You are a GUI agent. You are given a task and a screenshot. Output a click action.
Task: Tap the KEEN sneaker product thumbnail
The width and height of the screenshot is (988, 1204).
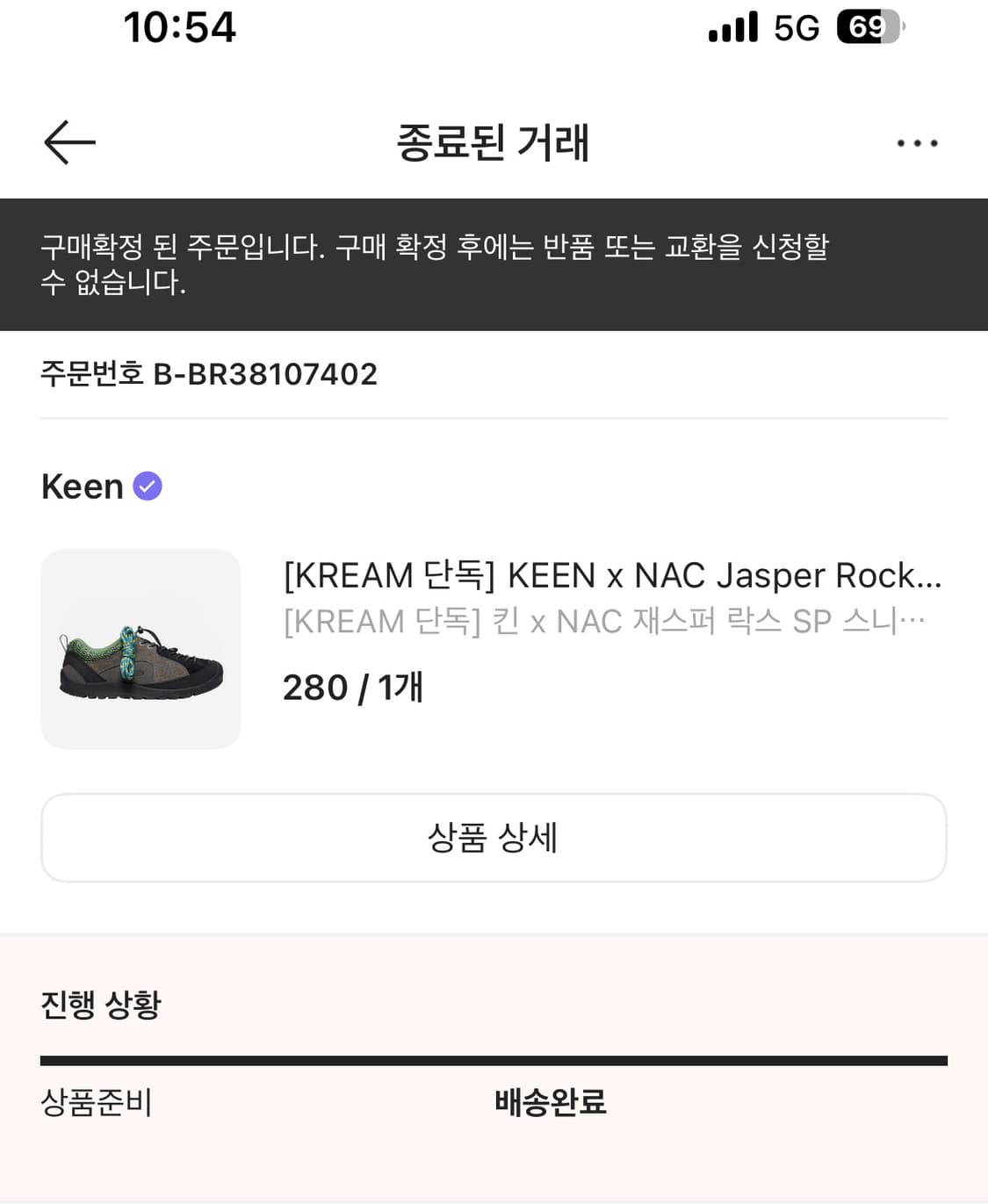point(141,650)
